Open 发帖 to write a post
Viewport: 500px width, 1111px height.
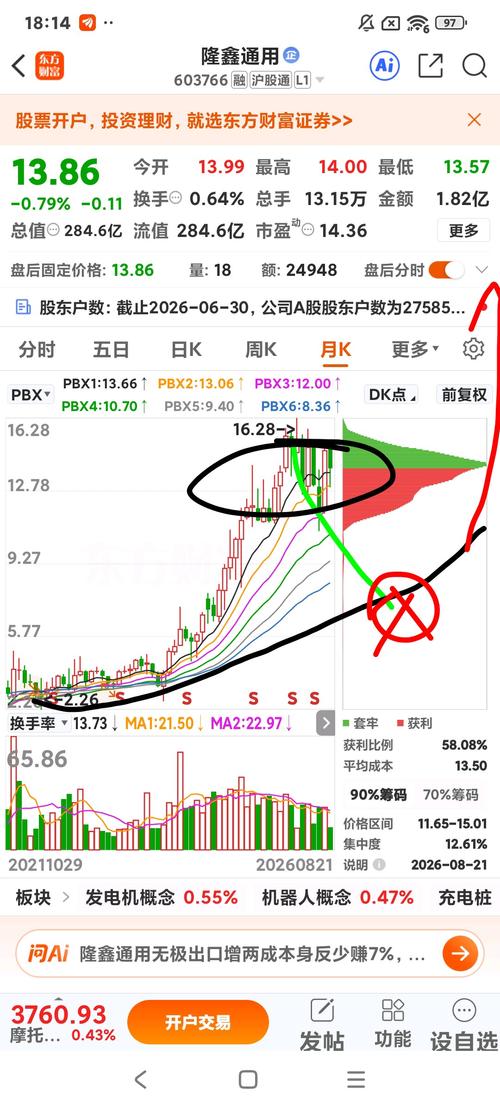point(322,1025)
